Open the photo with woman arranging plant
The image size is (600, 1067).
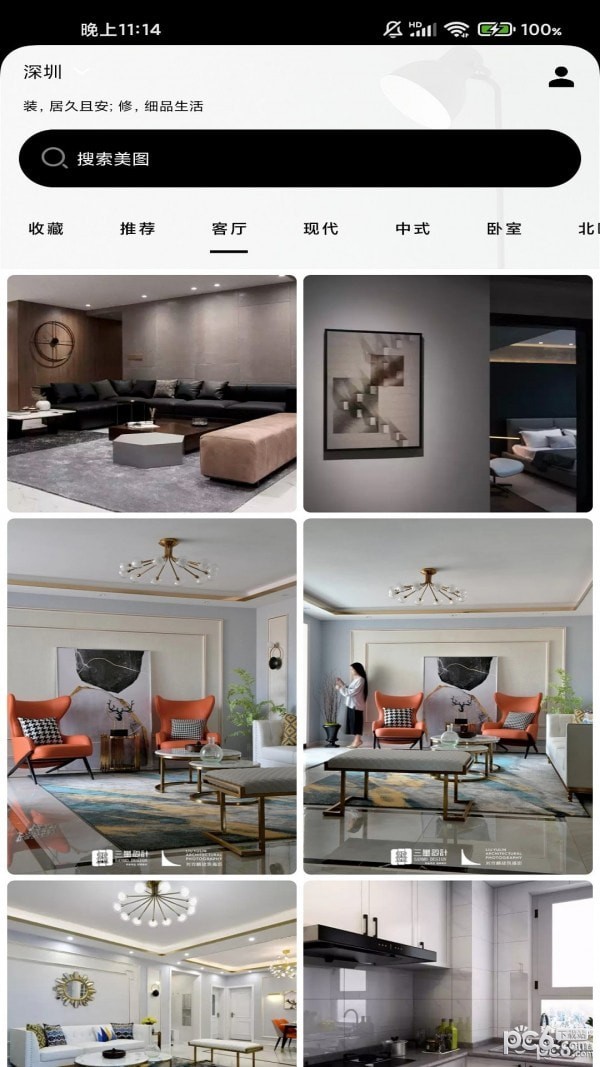447,695
